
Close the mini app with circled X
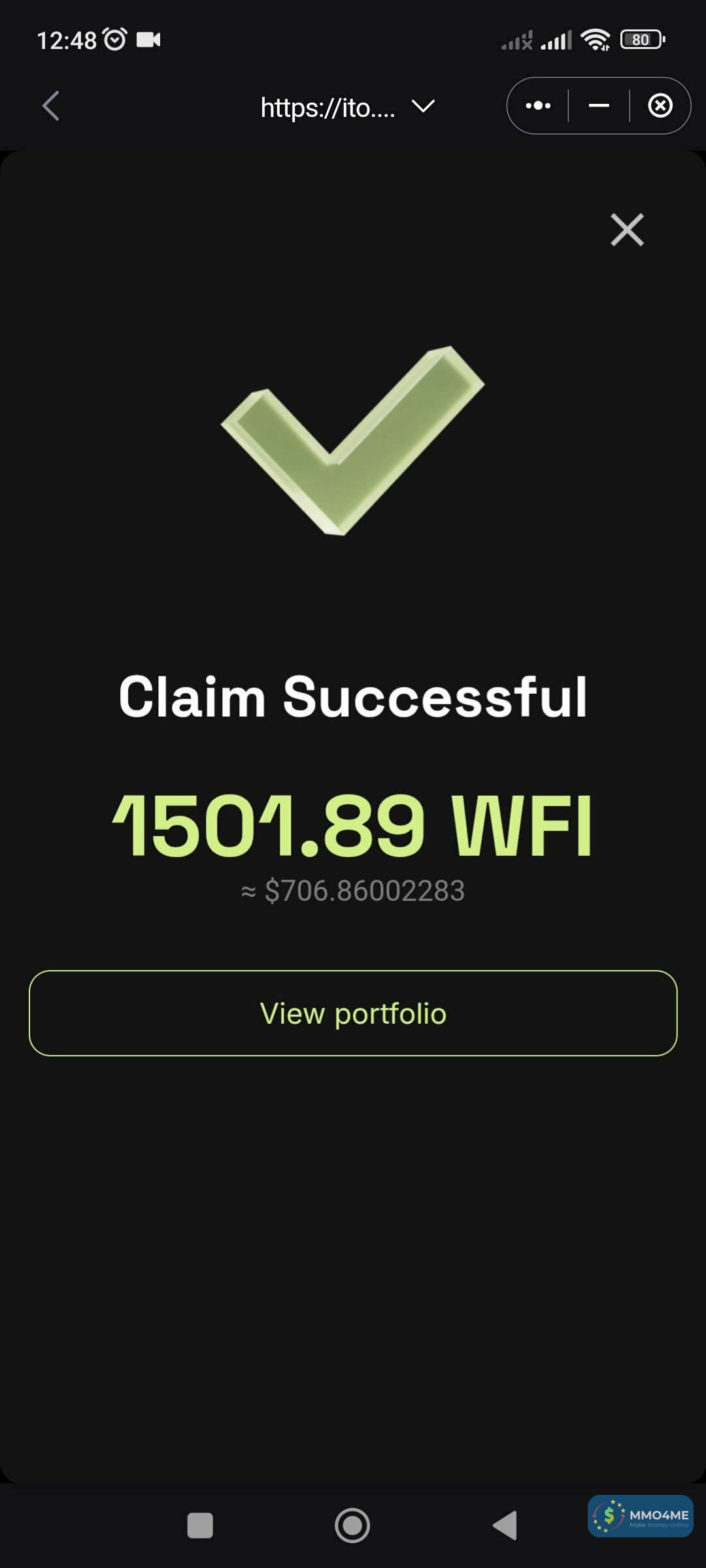coord(660,106)
